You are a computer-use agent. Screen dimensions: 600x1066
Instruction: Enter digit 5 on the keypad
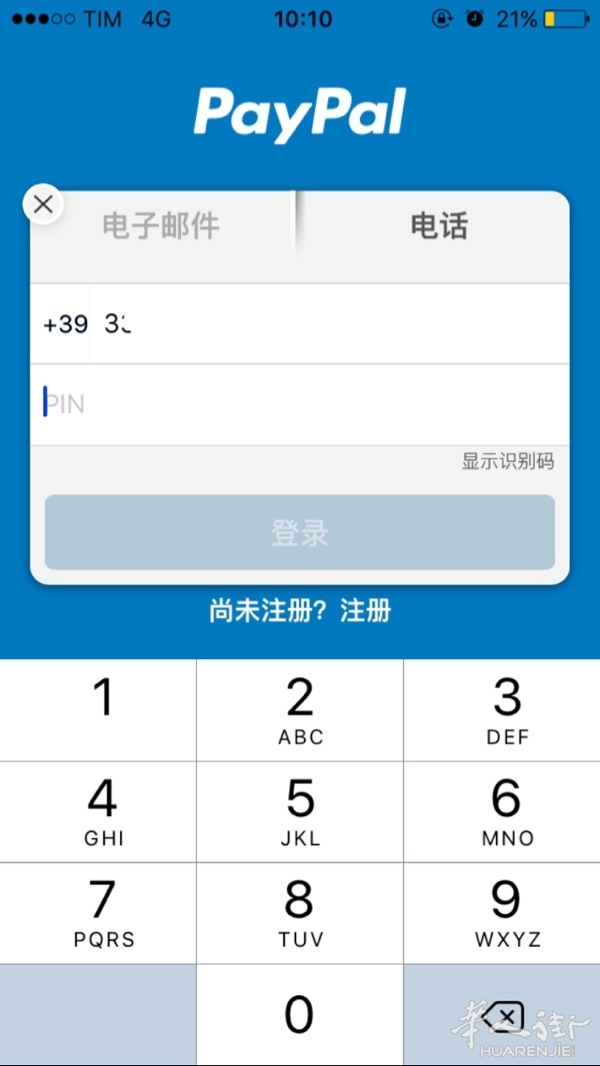point(300,811)
